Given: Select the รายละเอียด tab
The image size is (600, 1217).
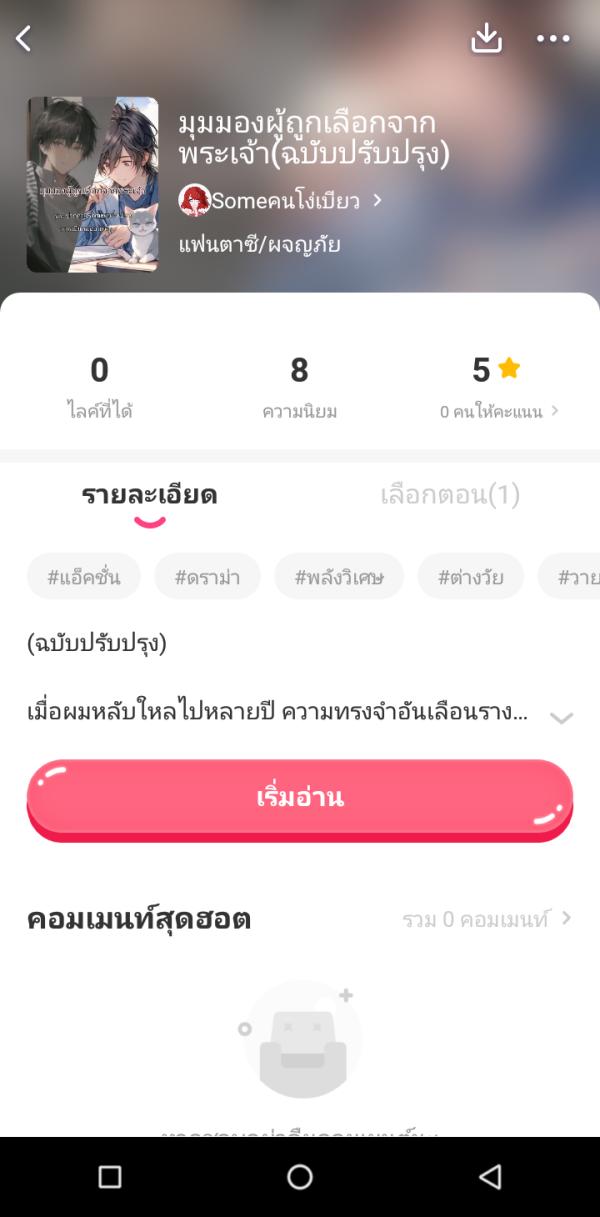Looking at the screenshot, I should pos(149,495).
